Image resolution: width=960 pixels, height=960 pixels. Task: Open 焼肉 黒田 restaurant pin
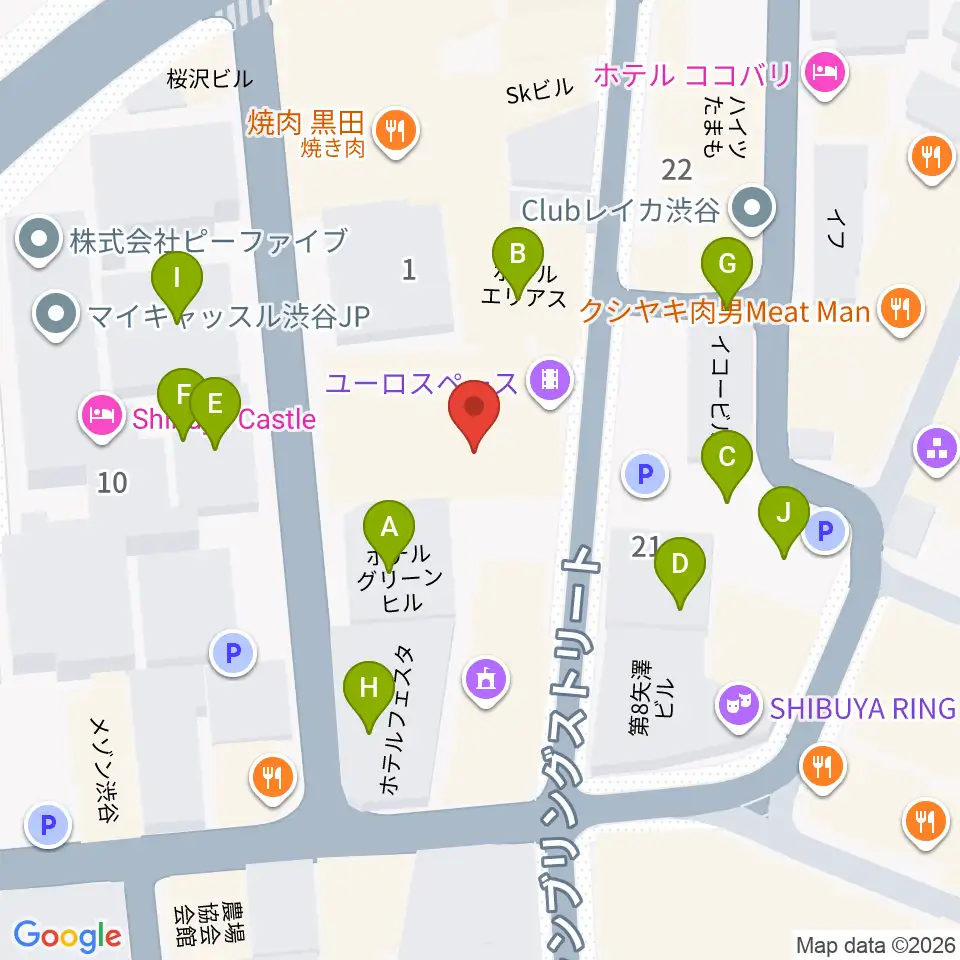[x=396, y=132]
